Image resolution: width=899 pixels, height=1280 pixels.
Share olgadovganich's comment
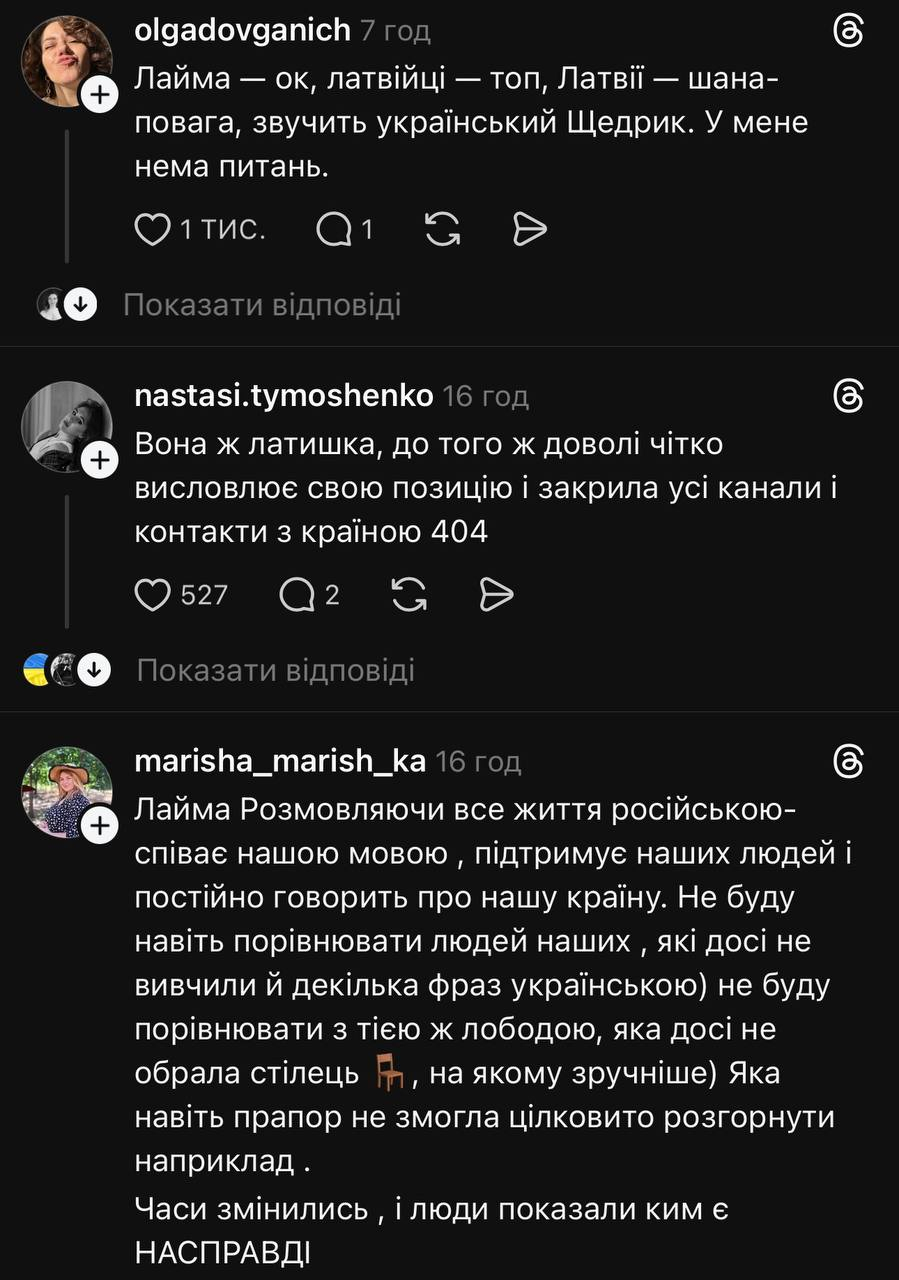pyautogui.click(x=529, y=230)
